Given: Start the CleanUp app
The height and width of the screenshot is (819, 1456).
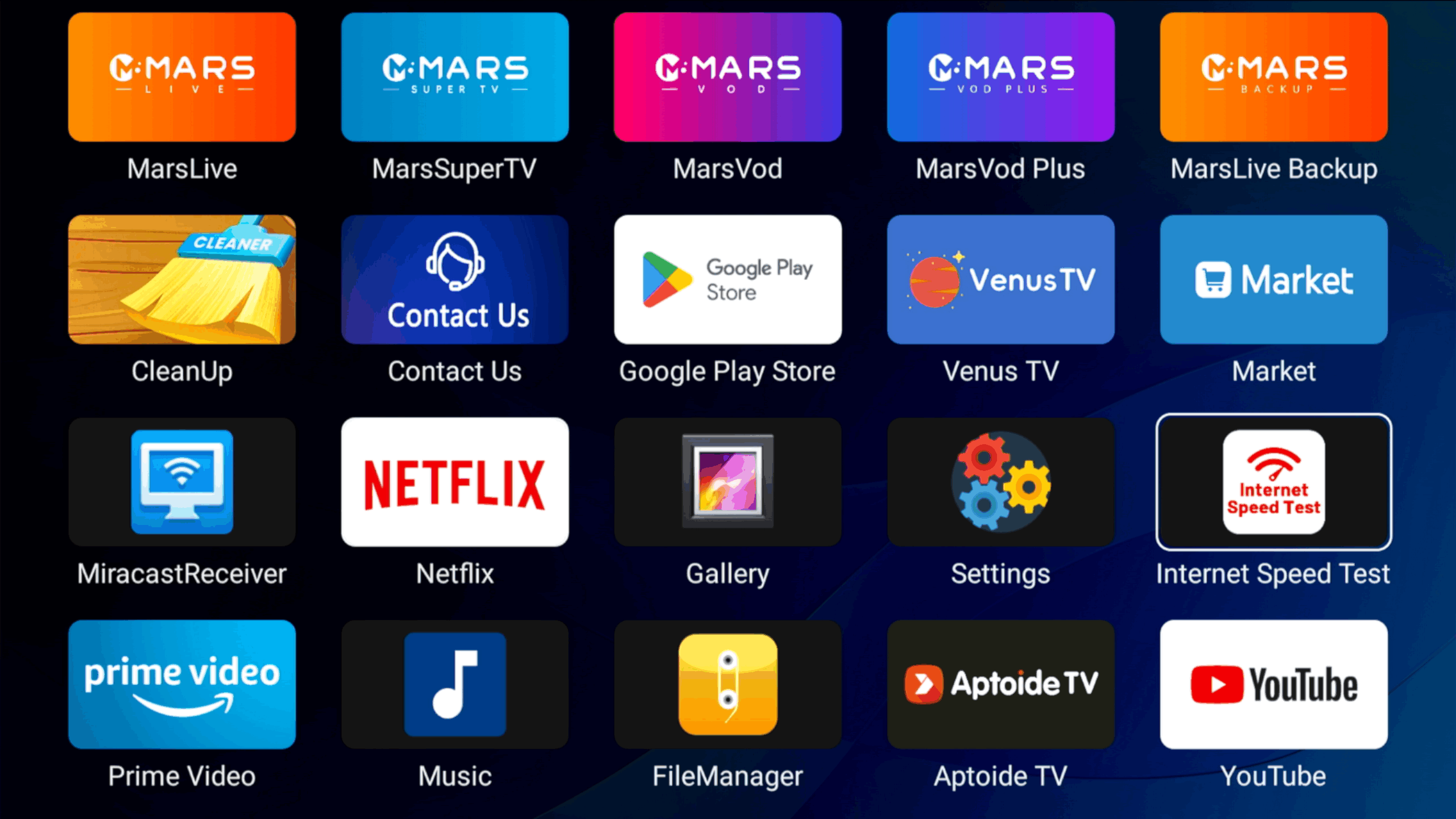Looking at the screenshot, I should click(182, 279).
